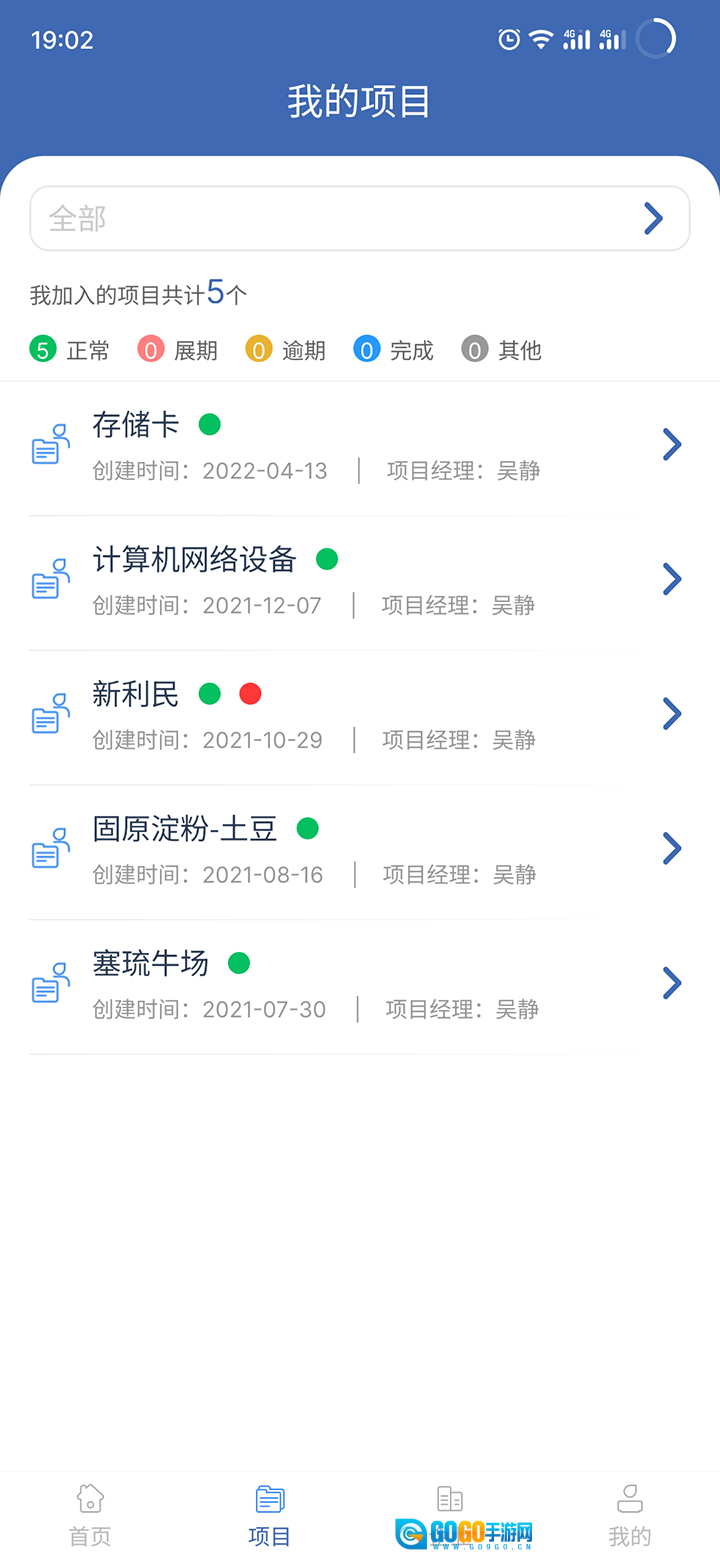This screenshot has width=720, height=1560.
Task: Toggle the 展期 status filter
Action: pyautogui.click(x=177, y=350)
